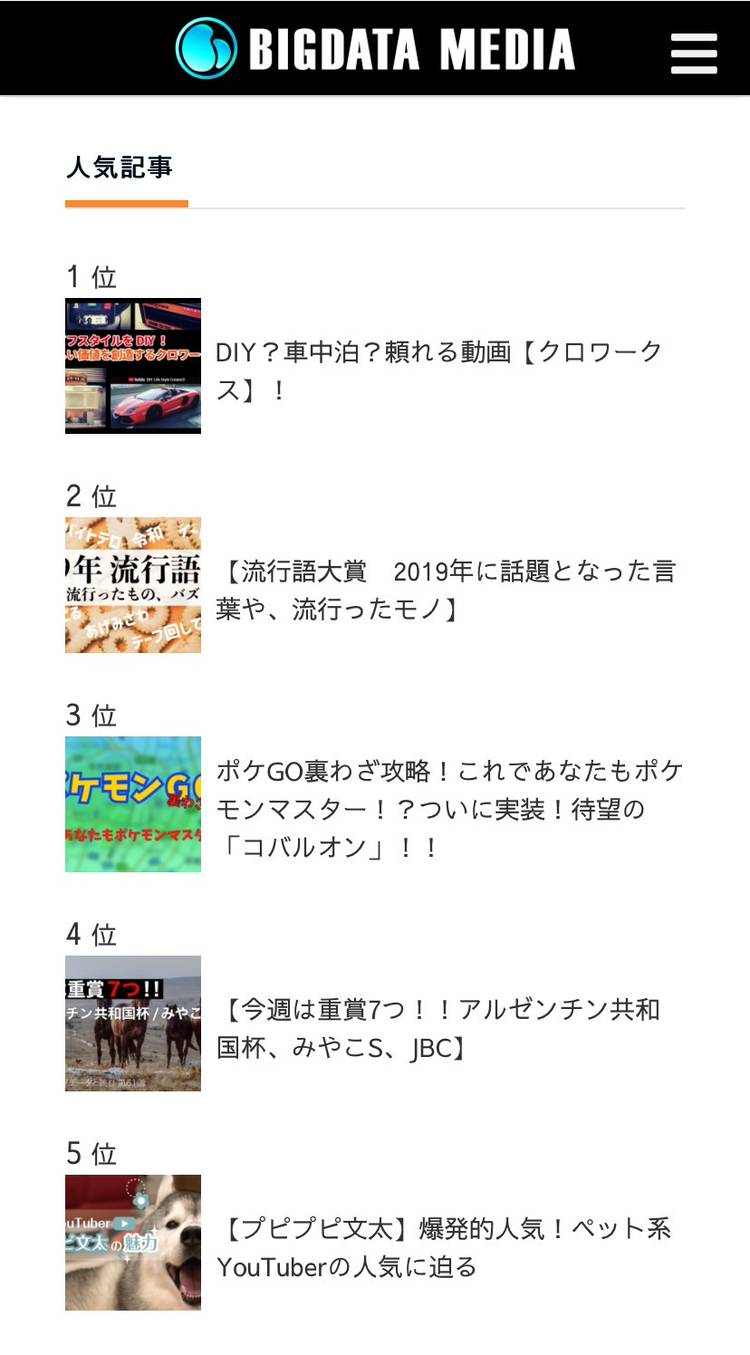Tap the red sports car thumbnail
Image resolution: width=750 pixels, height=1355 pixels.
[133, 366]
